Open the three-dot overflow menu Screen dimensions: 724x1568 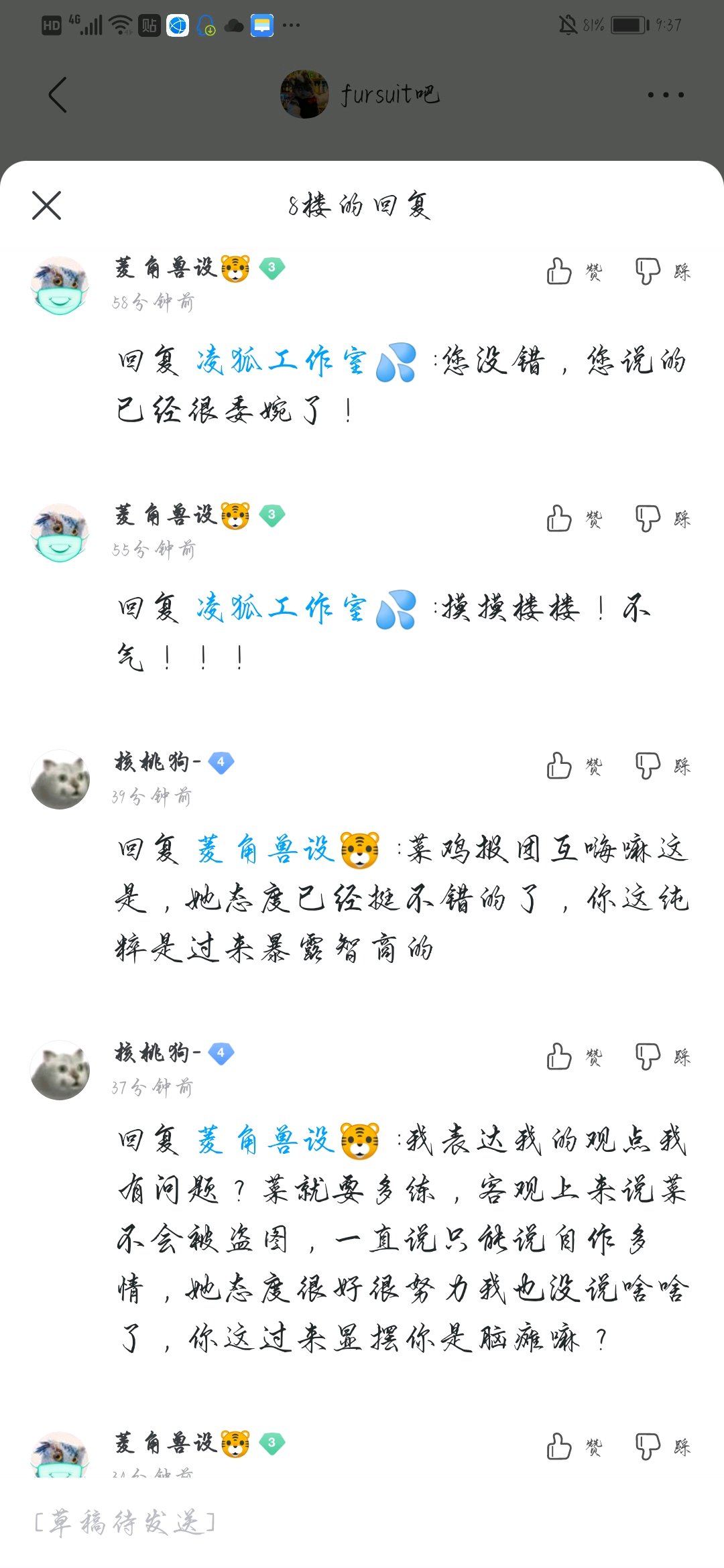coord(665,94)
